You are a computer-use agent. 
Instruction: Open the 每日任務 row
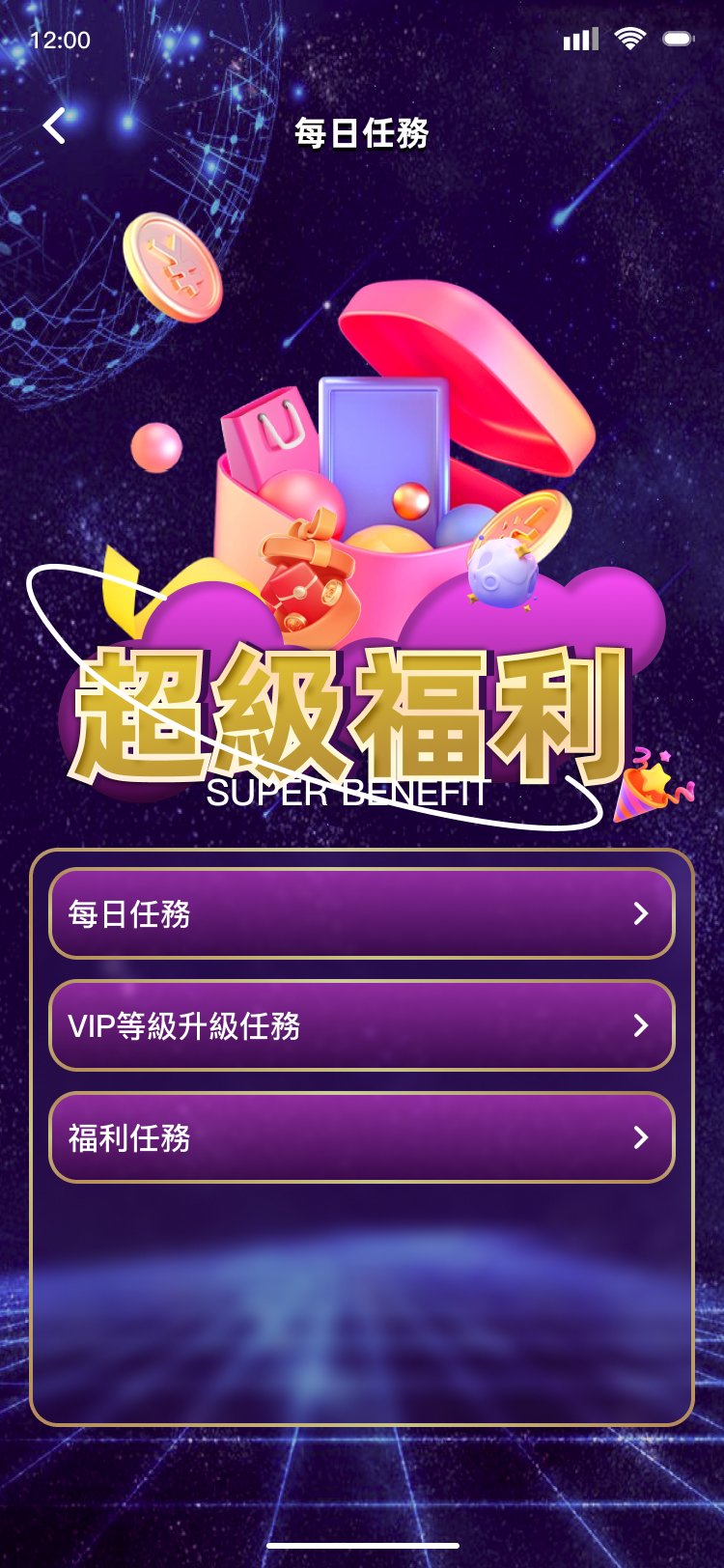[361, 913]
